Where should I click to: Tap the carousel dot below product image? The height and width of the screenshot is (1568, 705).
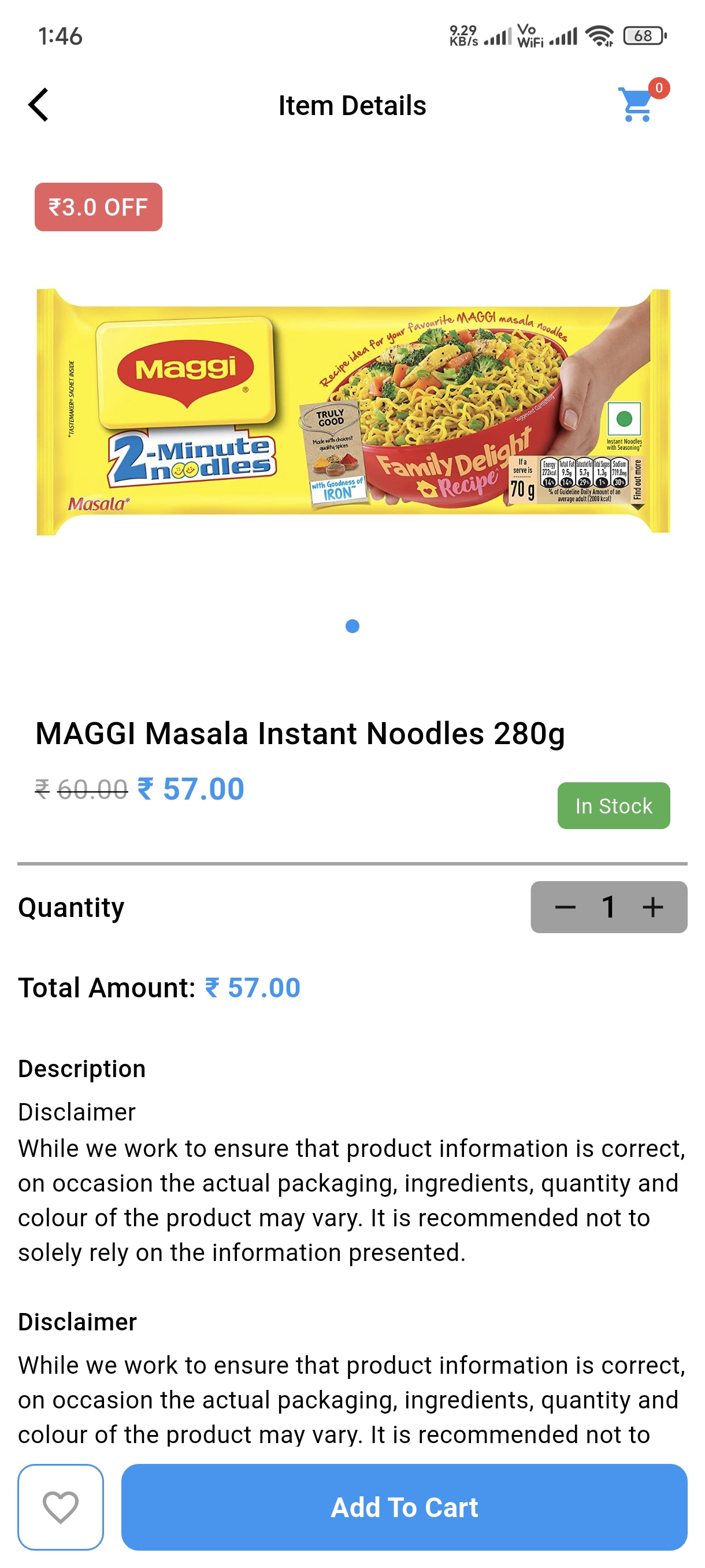[x=353, y=625]
